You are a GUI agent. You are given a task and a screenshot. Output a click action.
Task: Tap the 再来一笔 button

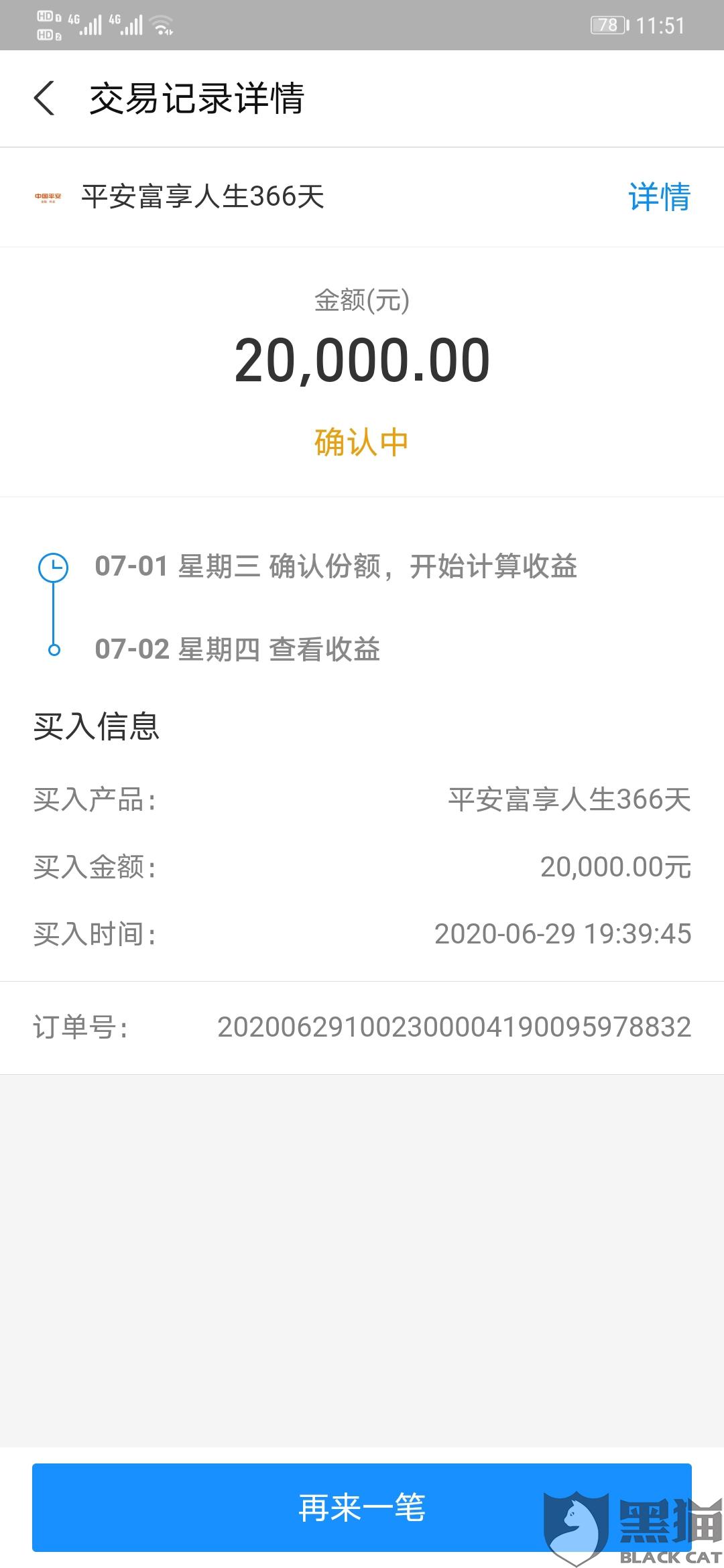click(361, 1508)
